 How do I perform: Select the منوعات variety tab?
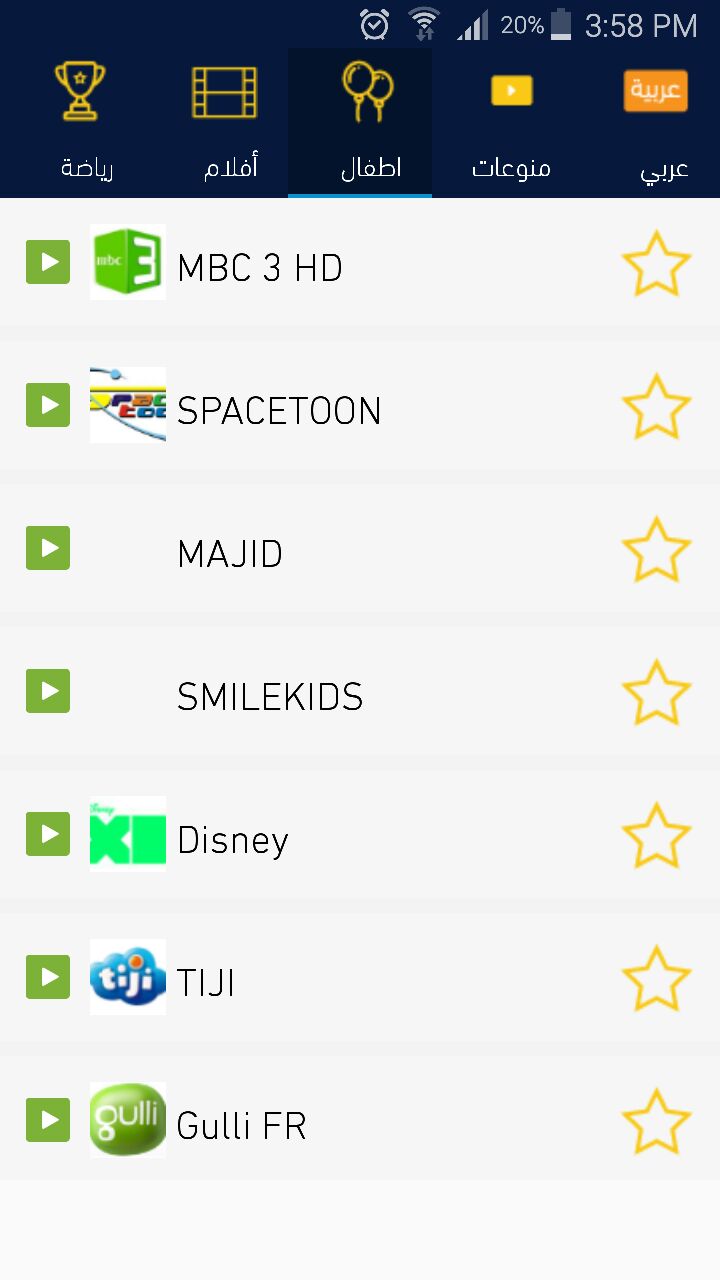point(511,122)
